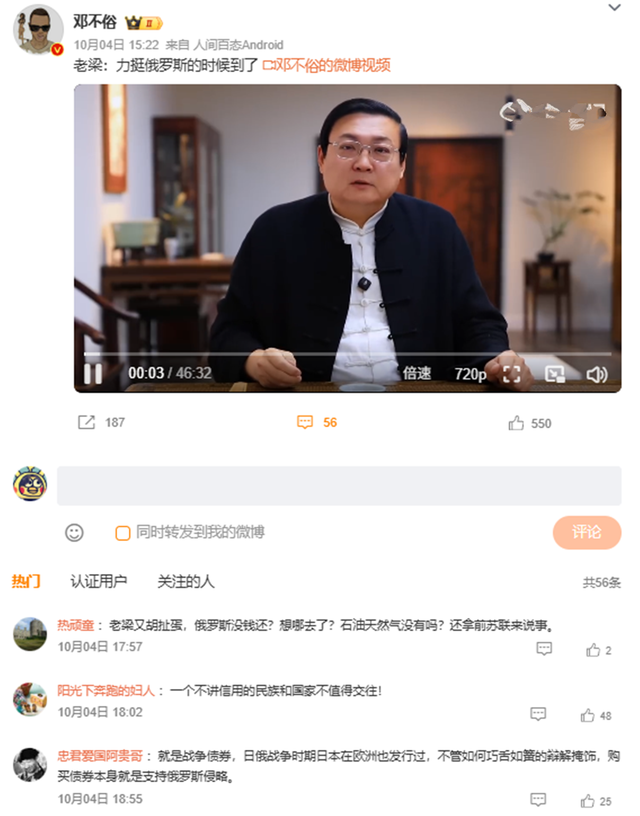The height and width of the screenshot is (816, 640).
Task: Change the 720p video quality
Action: point(469,373)
